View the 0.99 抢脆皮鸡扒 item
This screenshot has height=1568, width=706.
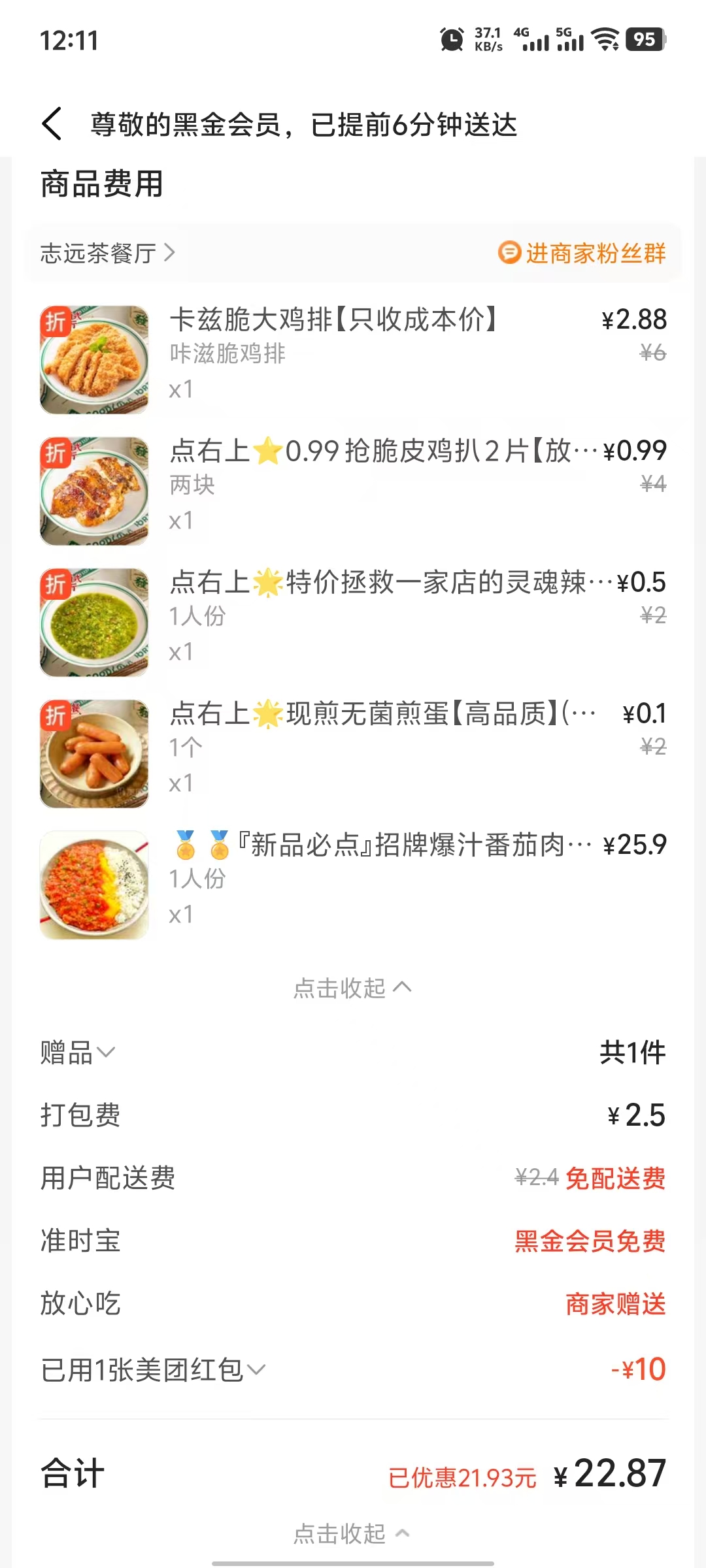coord(382,451)
